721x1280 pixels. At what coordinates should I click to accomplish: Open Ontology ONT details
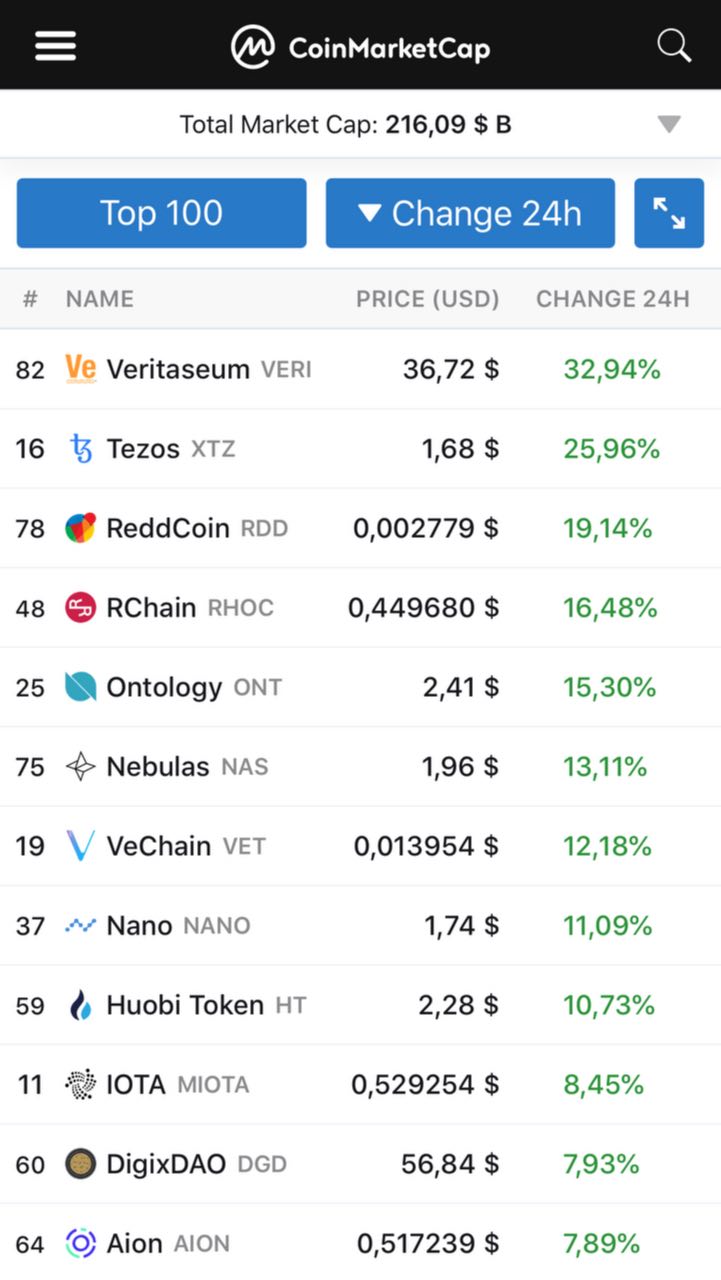pyautogui.click(x=360, y=687)
